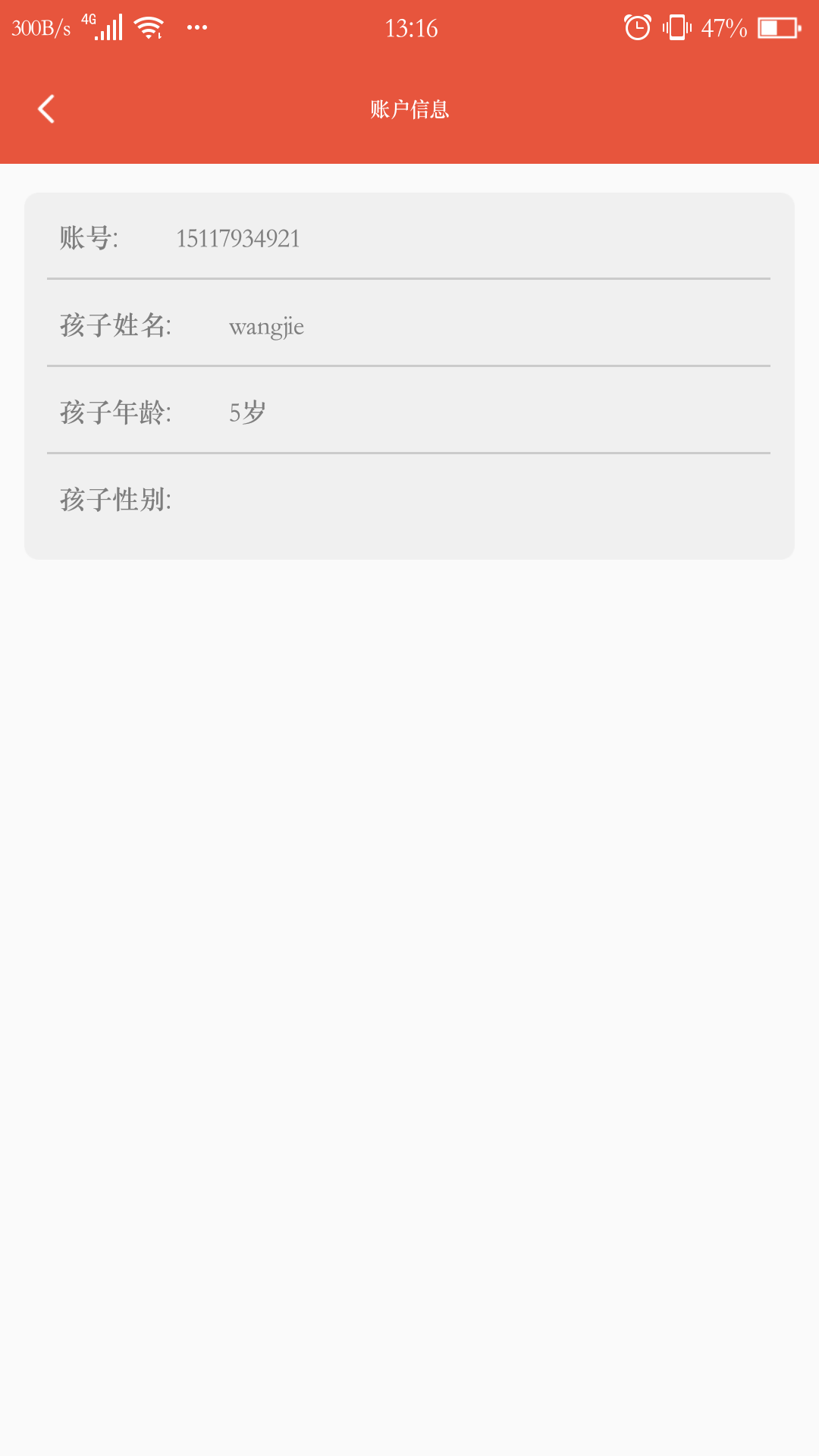
Task: Open the child name editing row
Action: tap(409, 327)
